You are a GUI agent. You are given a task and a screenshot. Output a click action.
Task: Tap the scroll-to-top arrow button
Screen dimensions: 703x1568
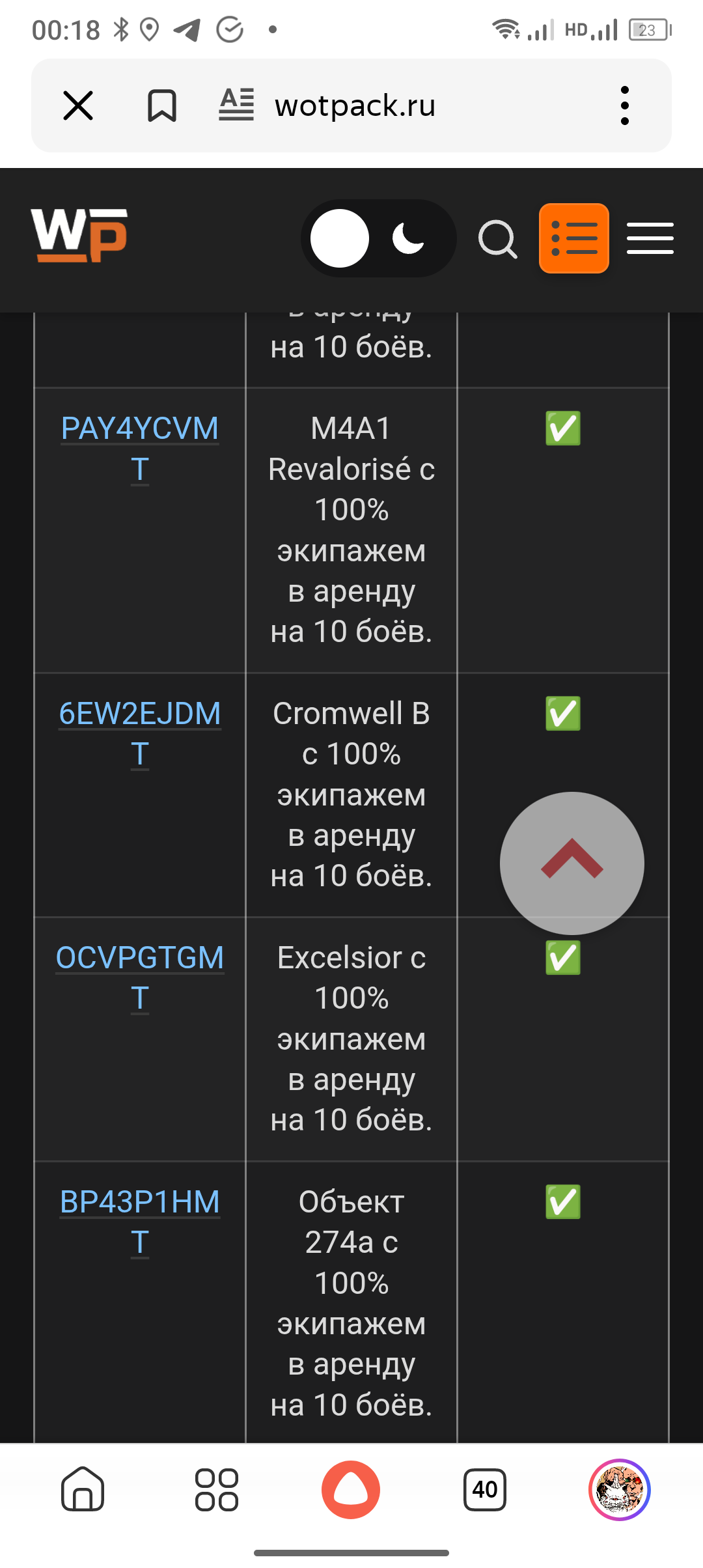pos(572,863)
